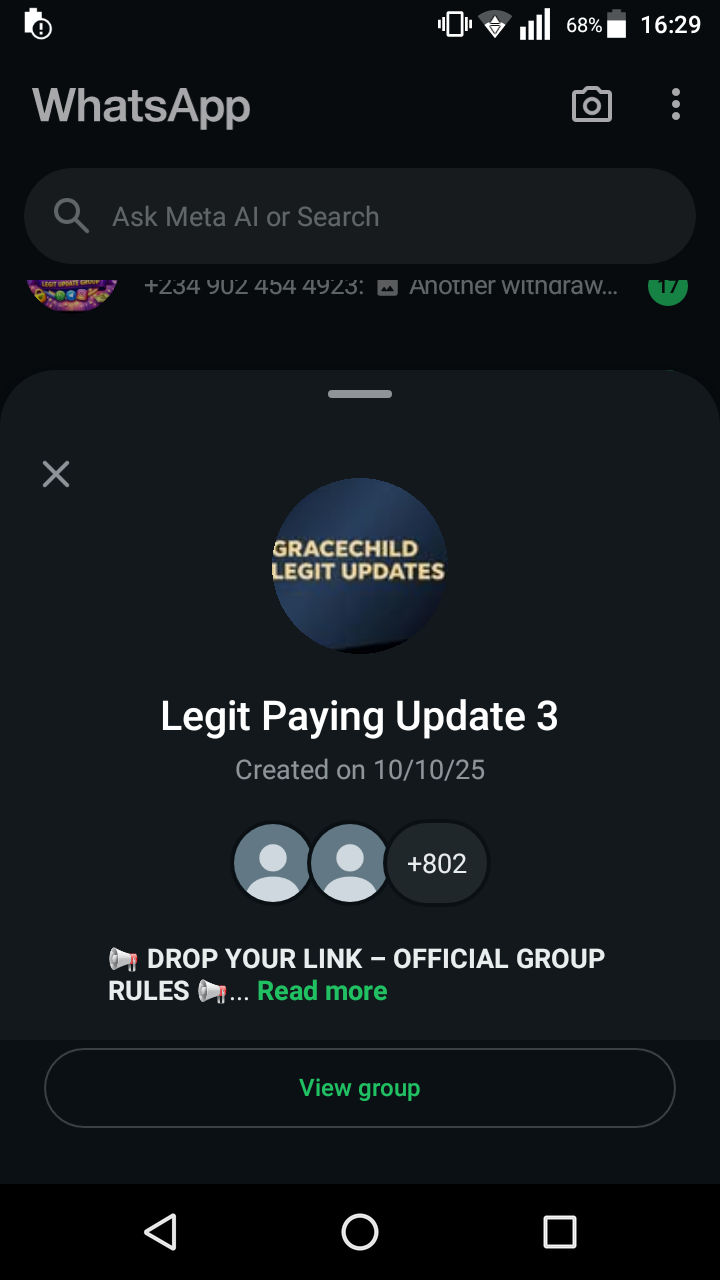
Task: Tap the Ask Meta AI or Search field
Action: [360, 216]
